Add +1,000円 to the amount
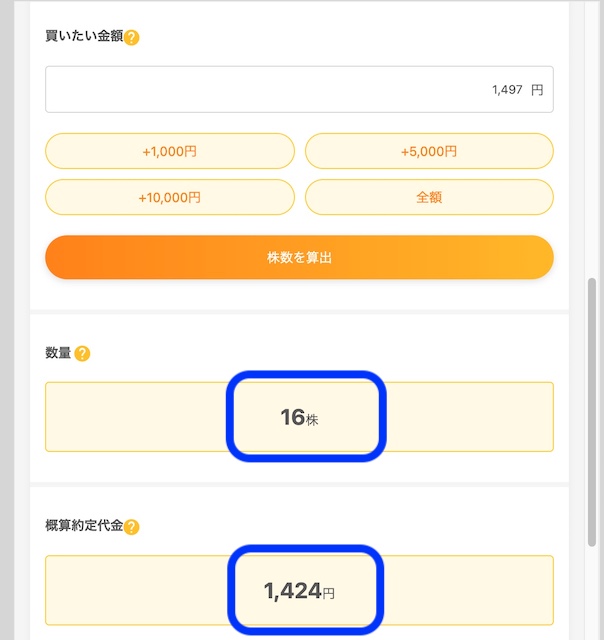This screenshot has height=640, width=604. pos(170,151)
